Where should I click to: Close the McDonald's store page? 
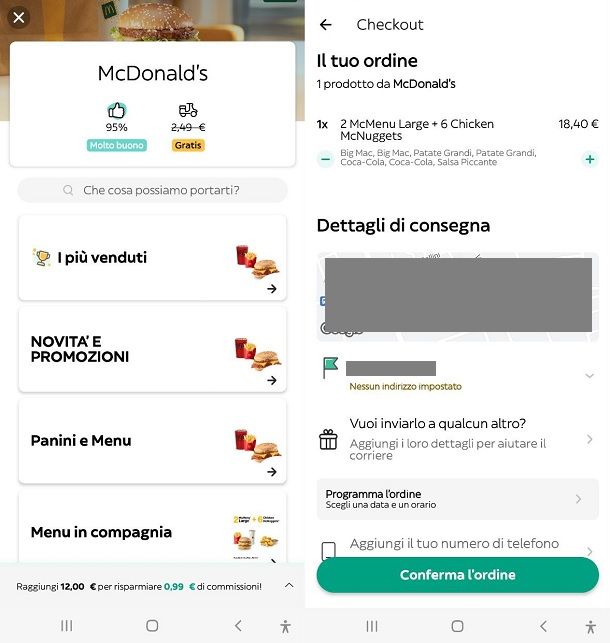pyautogui.click(x=18, y=17)
